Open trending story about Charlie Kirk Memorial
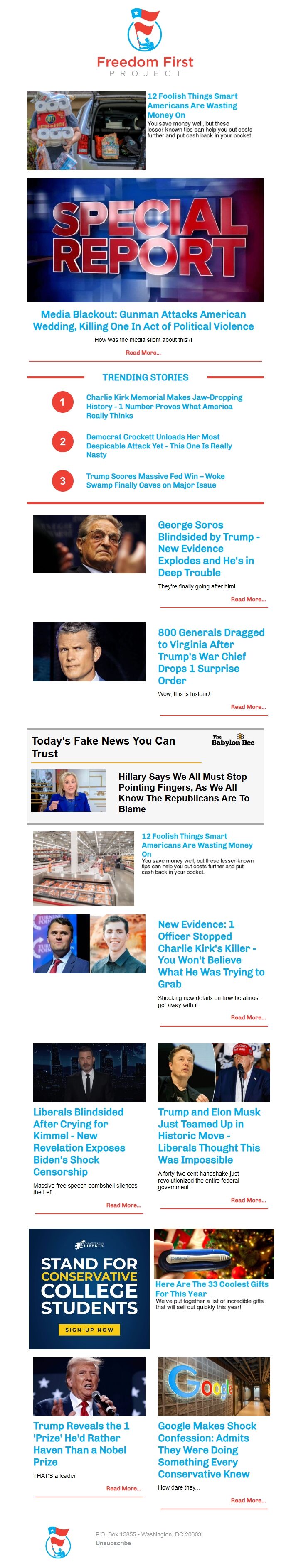291x1568 pixels. pyautogui.click(x=164, y=406)
